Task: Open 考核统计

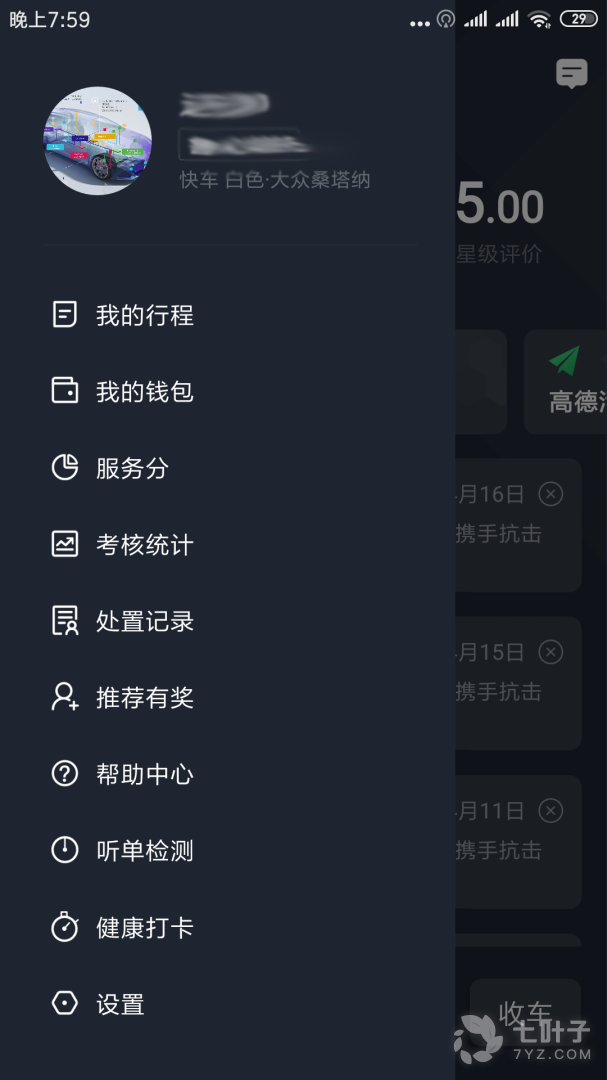Action: pos(227,544)
